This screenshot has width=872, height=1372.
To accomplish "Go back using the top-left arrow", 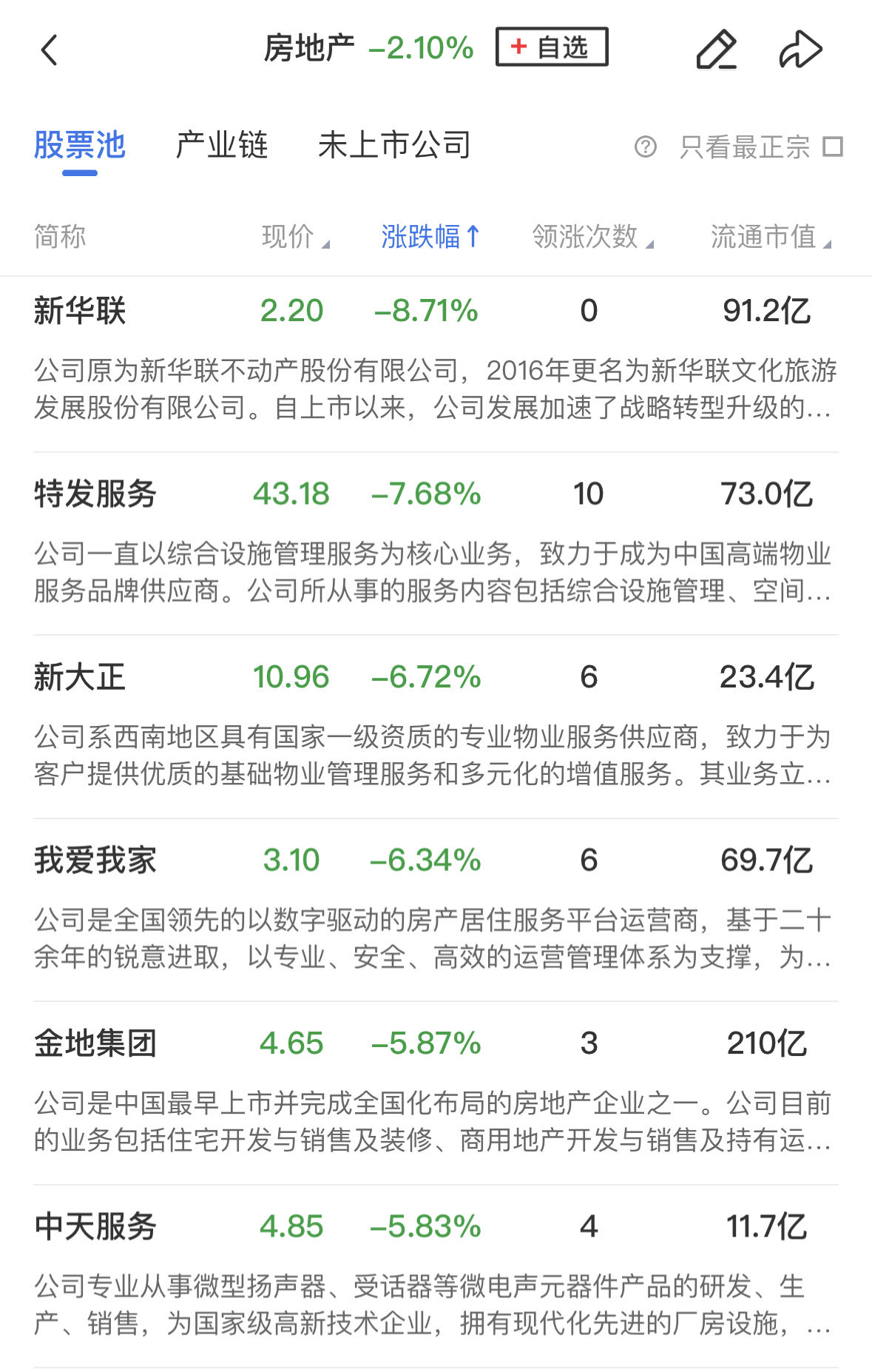I will 50,50.
